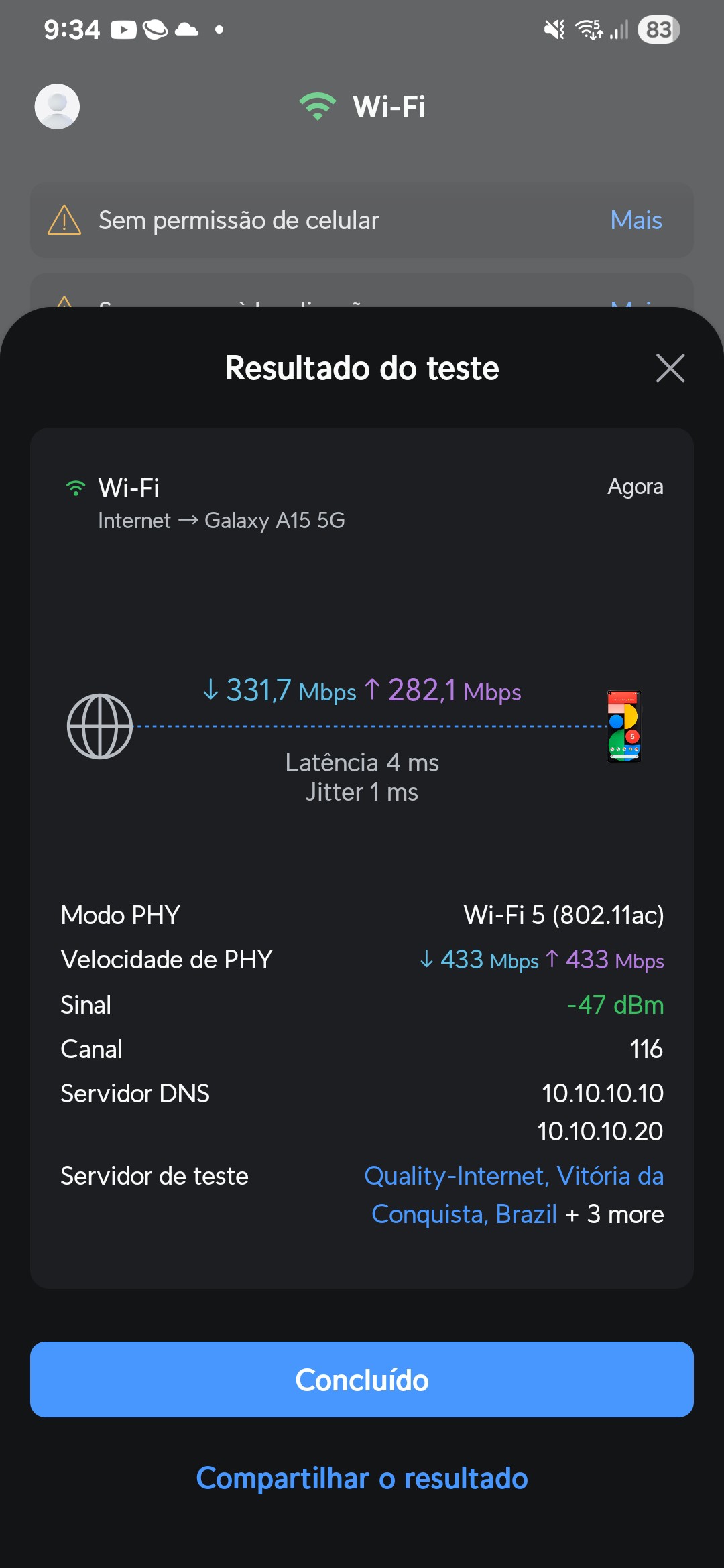Share the result via Compartilhar o resultado
The width and height of the screenshot is (724, 1568).
[x=362, y=1478]
